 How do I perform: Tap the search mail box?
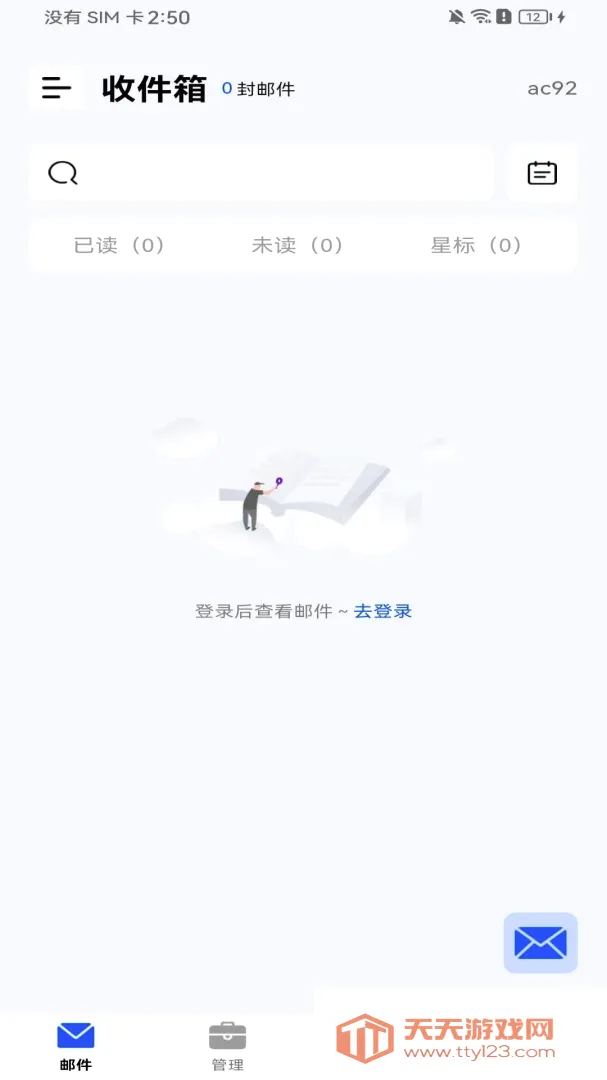pyautogui.click(x=261, y=173)
